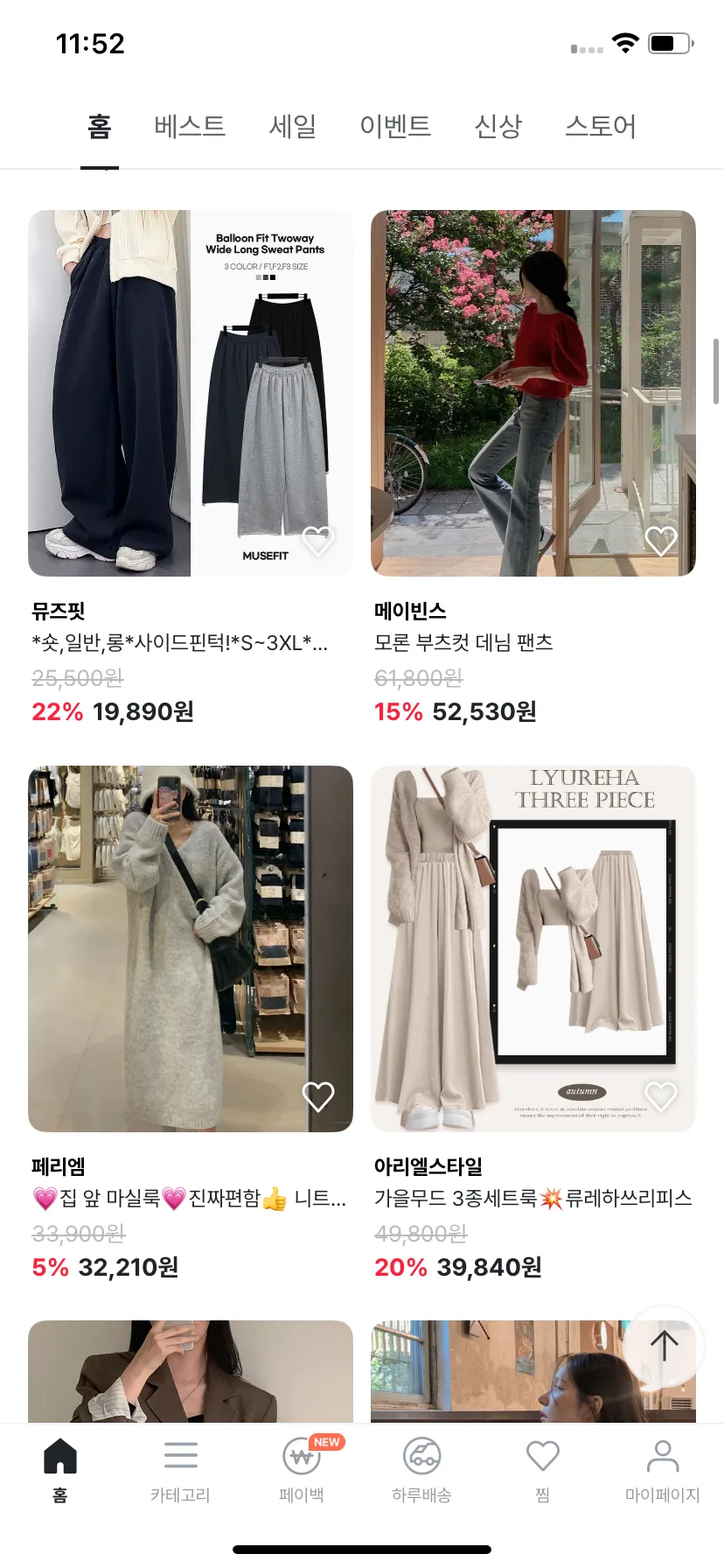724x1568 pixels.
Task: Wishlist the 아리엘스타일 three piece set
Action: 660,1095
